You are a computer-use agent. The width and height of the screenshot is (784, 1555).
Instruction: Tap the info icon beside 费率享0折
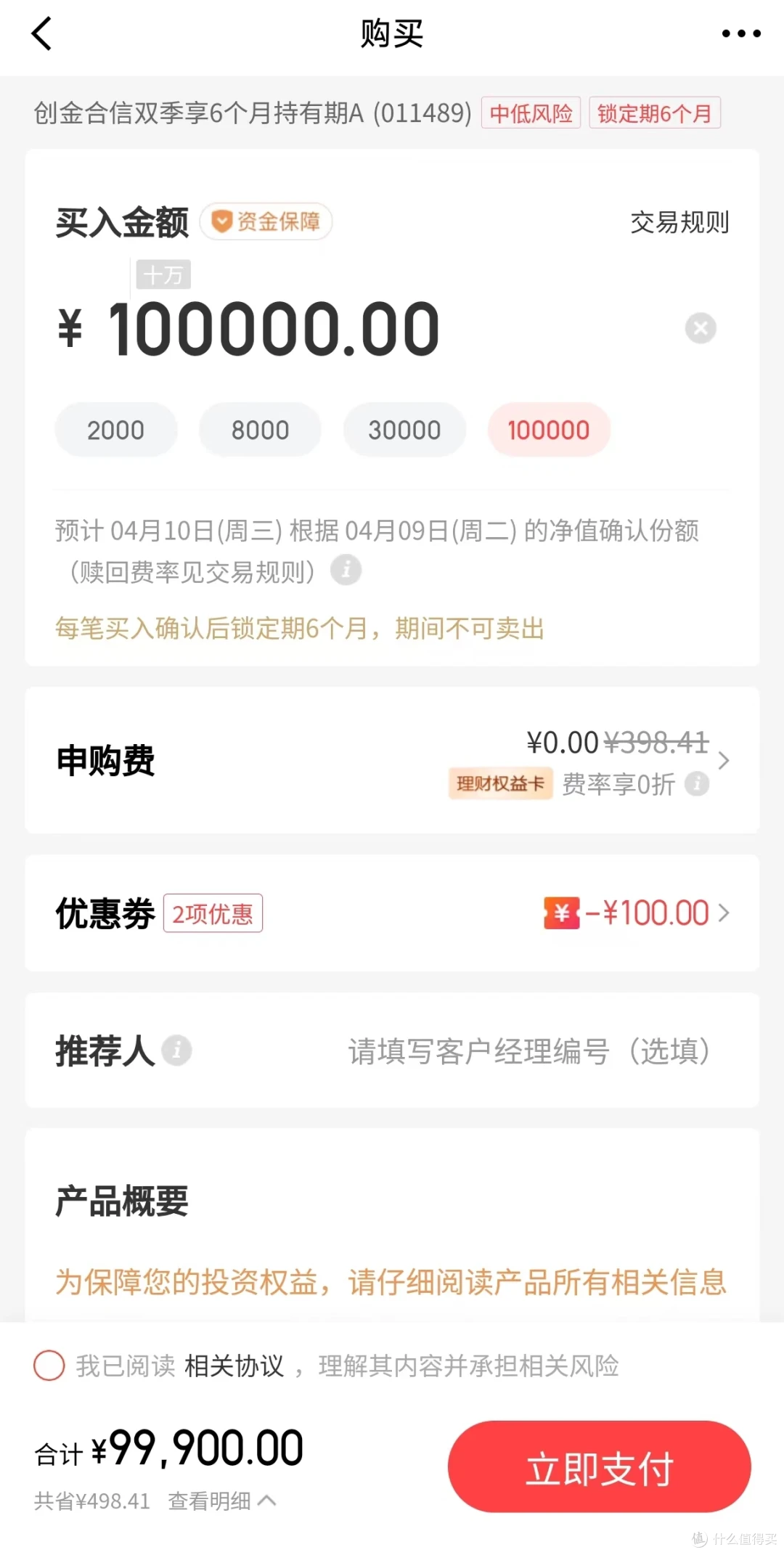696,784
